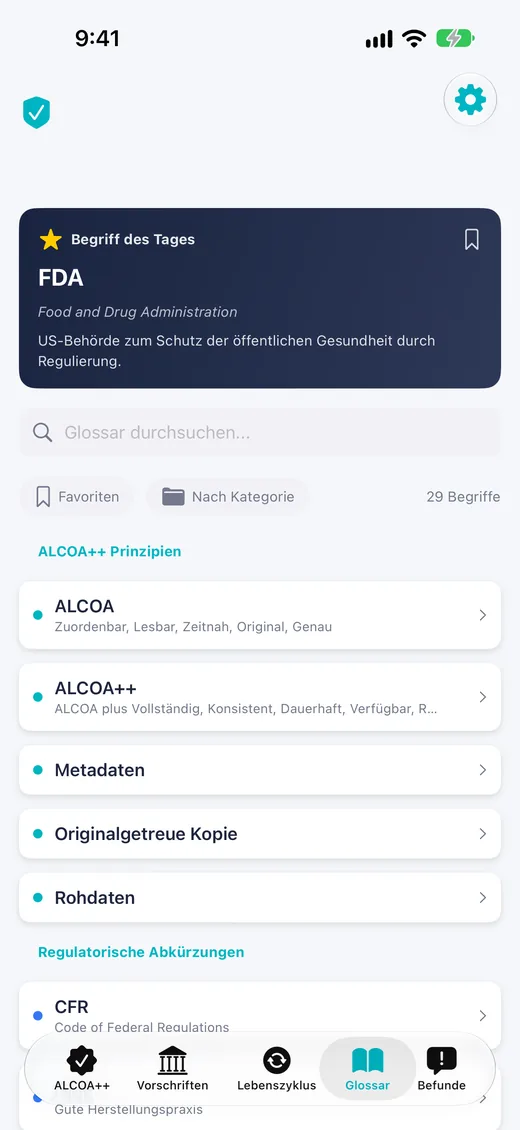Open the ALCOA glossary entry
520x1130 pixels.
point(260,615)
